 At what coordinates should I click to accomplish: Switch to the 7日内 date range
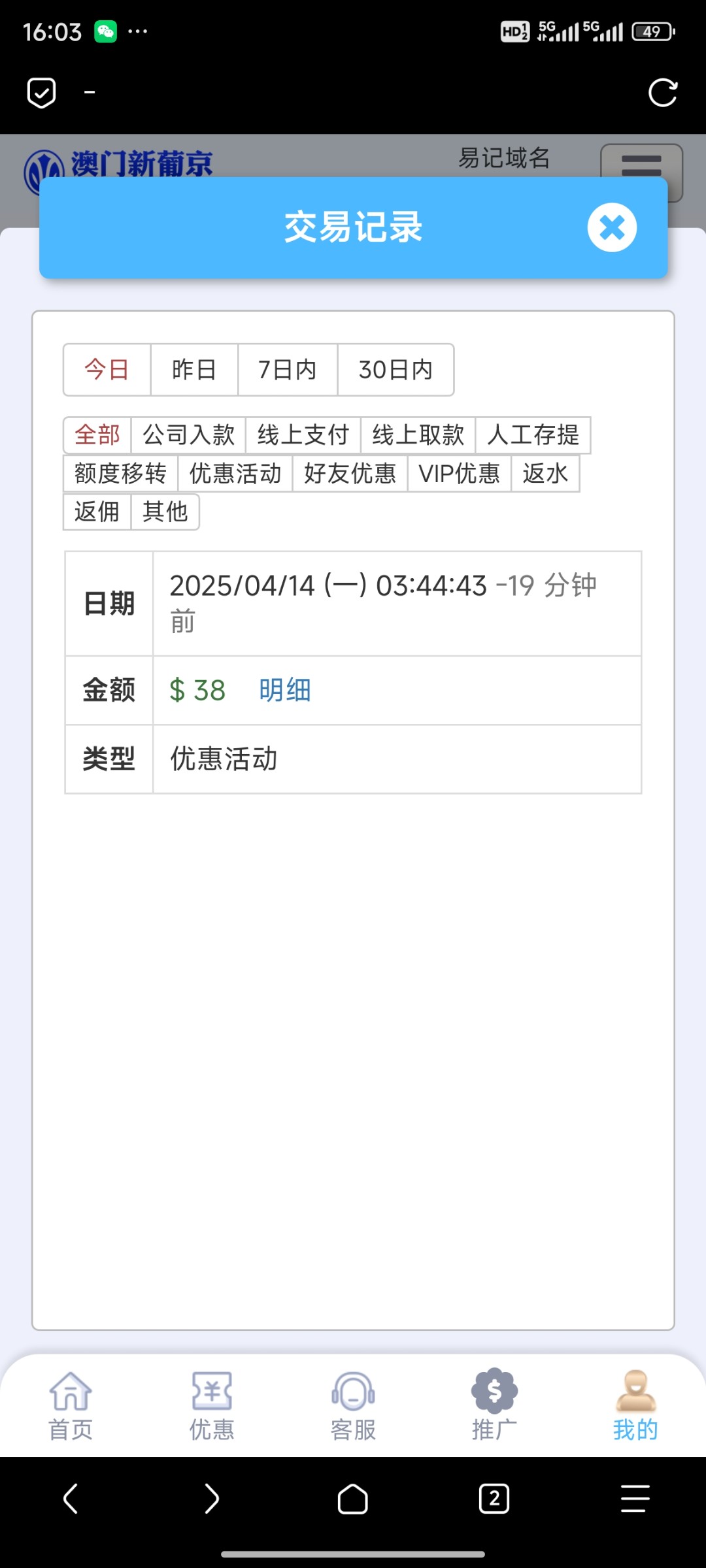pos(288,370)
